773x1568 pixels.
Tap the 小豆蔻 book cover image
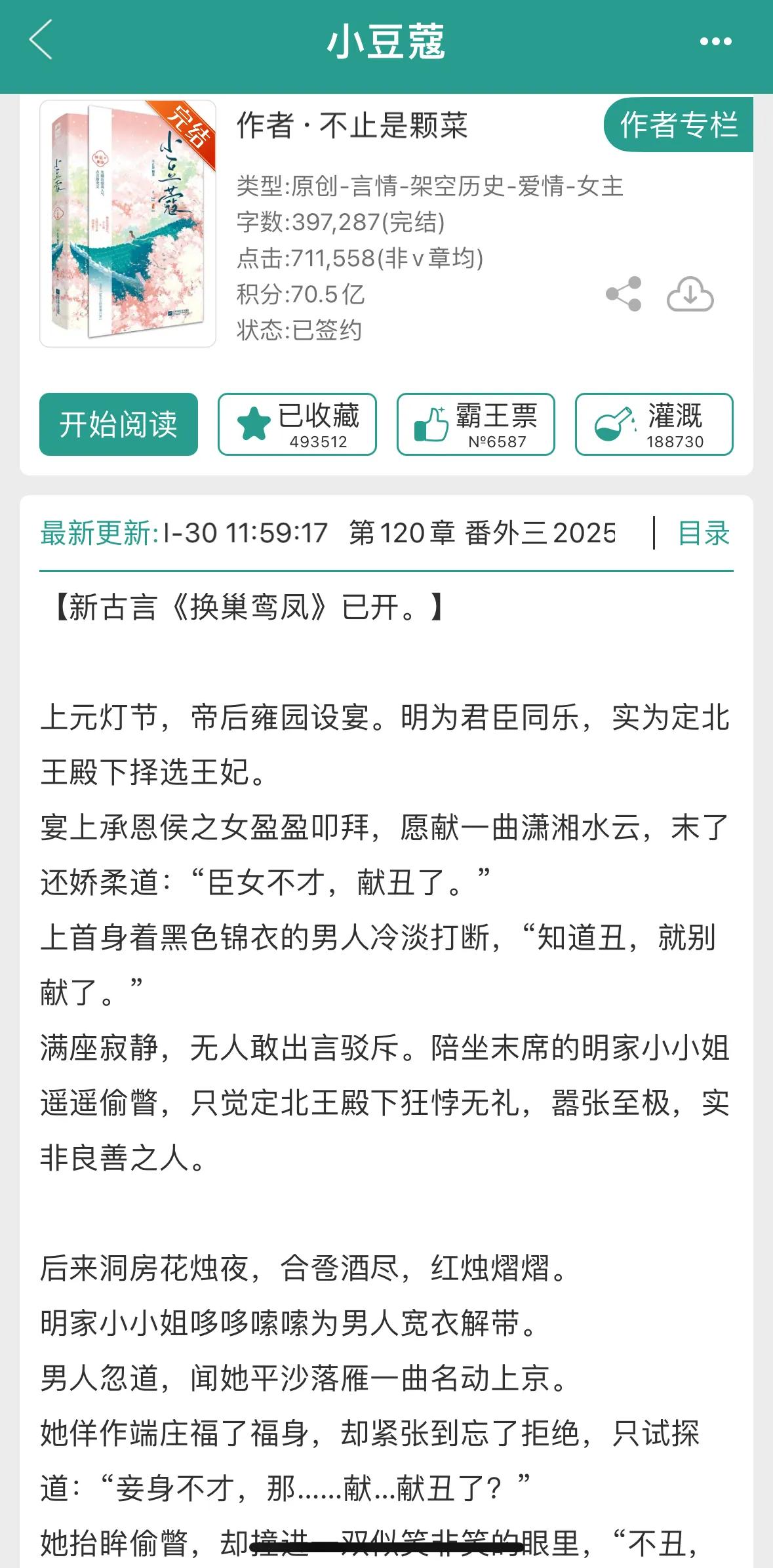[128, 224]
